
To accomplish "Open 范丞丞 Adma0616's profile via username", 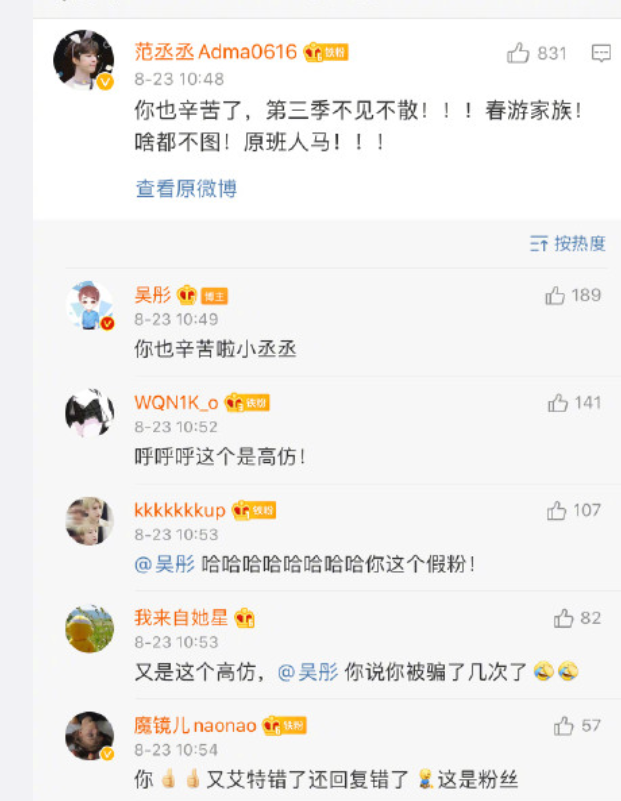I will point(216,52).
